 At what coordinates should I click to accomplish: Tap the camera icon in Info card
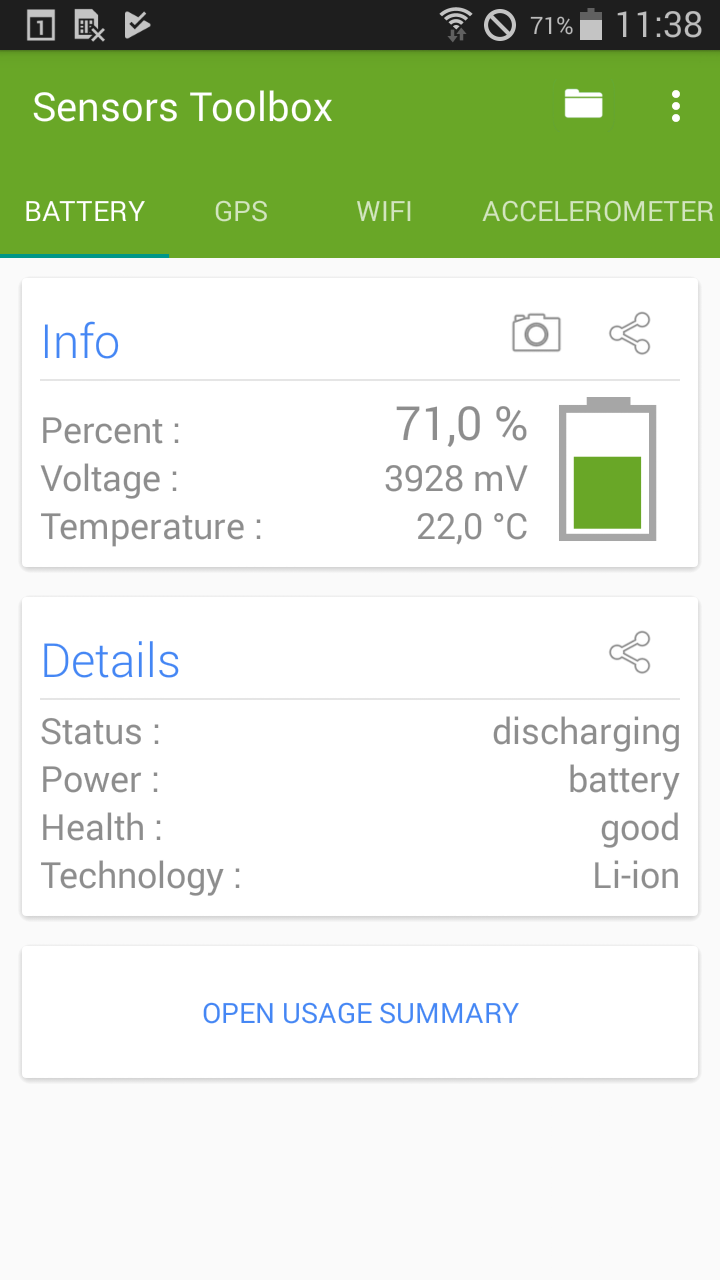(x=536, y=333)
